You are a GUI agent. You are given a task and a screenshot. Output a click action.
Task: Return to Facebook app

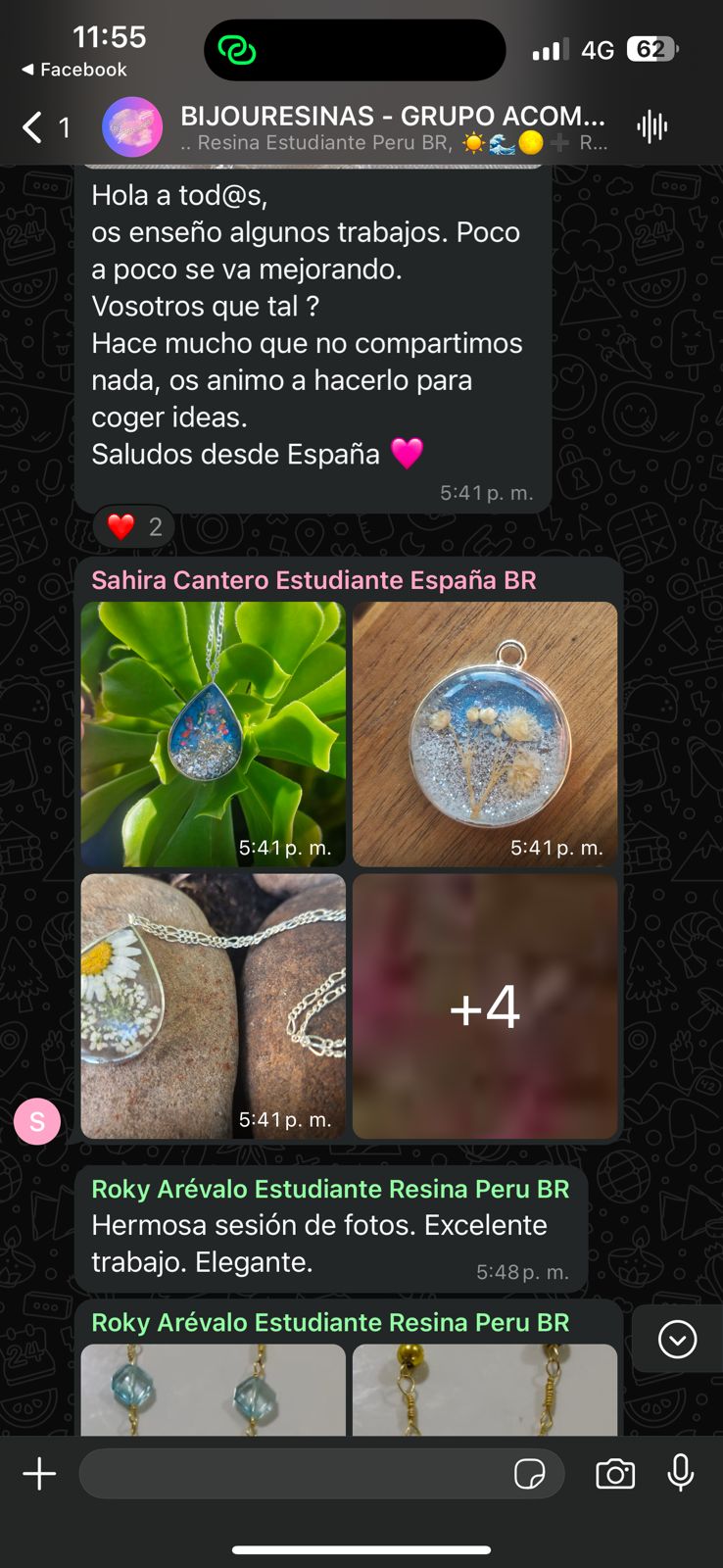(74, 70)
